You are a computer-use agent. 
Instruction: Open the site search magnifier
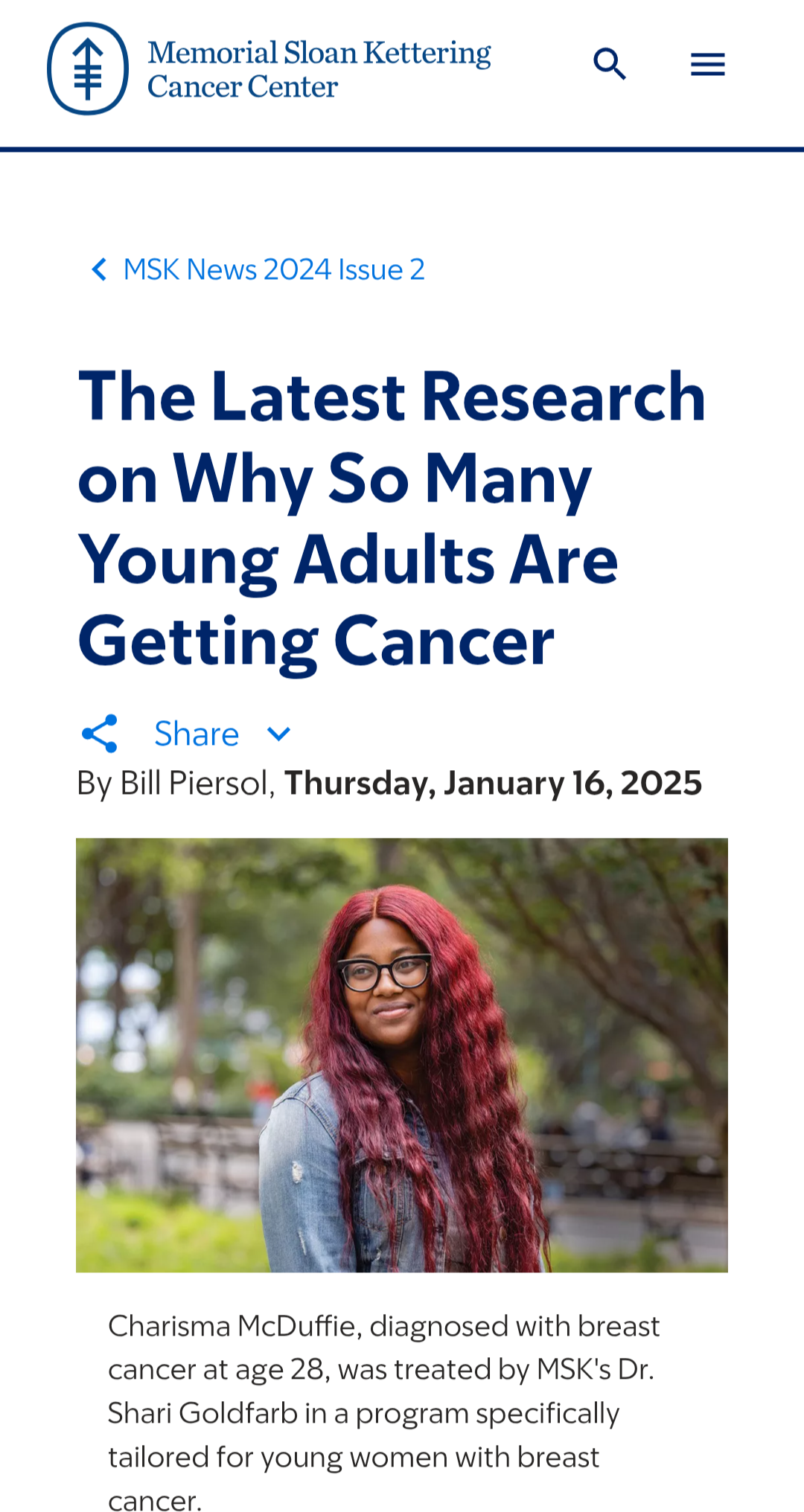(x=610, y=65)
